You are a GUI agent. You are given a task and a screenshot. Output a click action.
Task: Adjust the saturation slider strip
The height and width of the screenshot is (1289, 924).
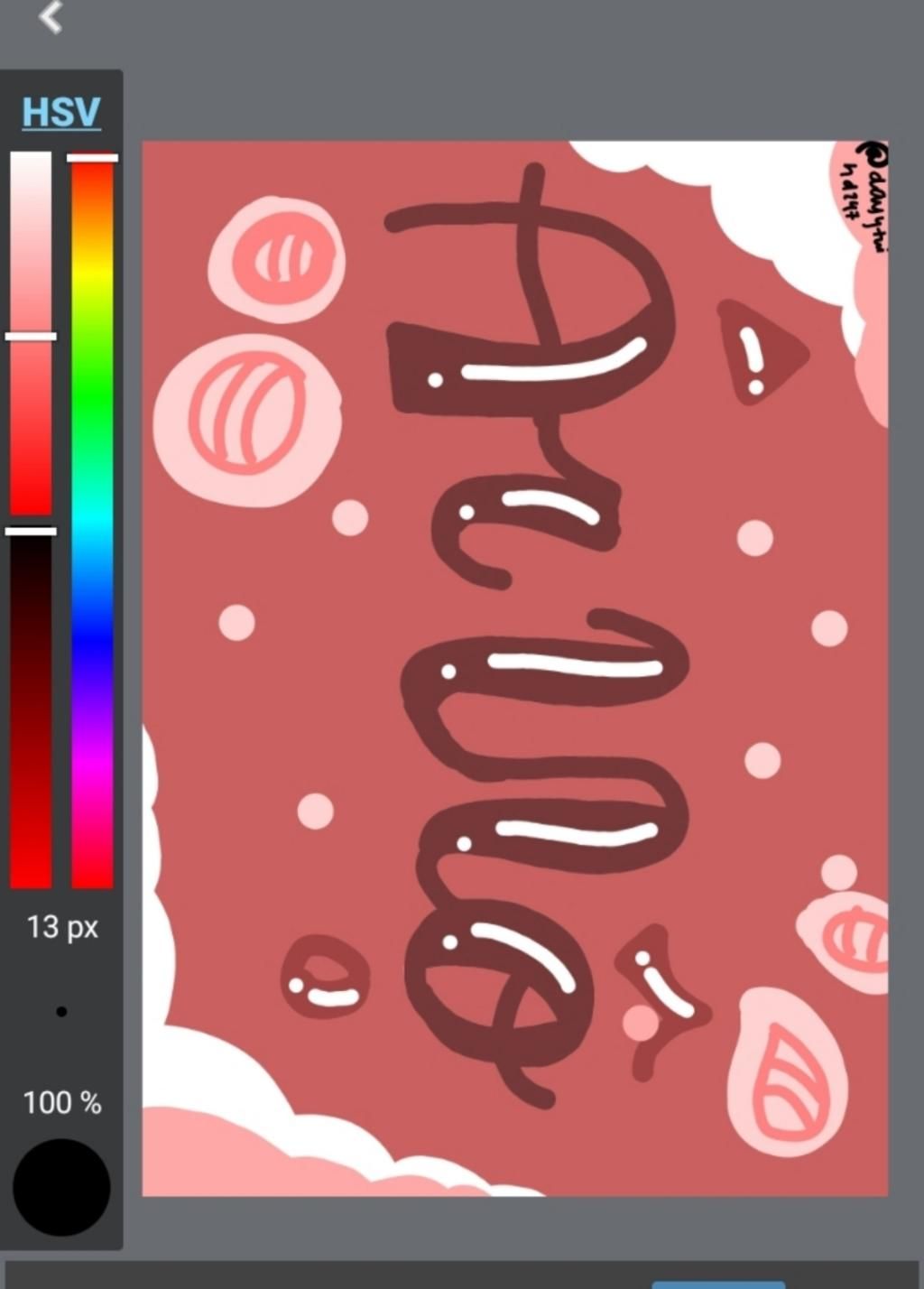tap(31, 334)
